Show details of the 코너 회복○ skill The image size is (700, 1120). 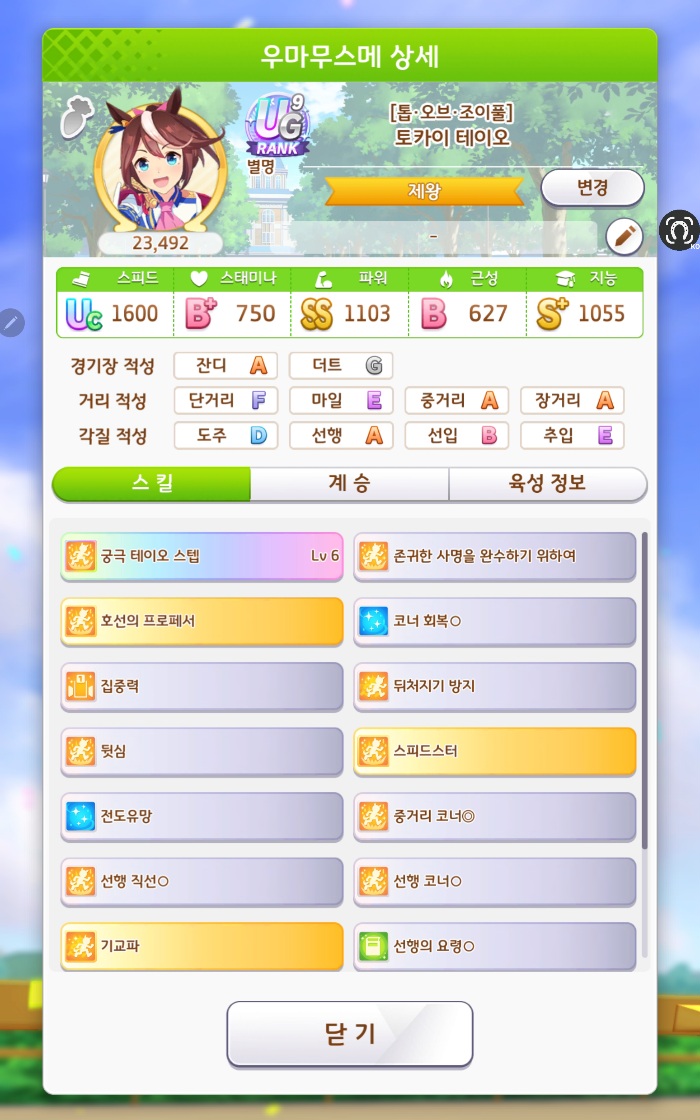point(494,621)
